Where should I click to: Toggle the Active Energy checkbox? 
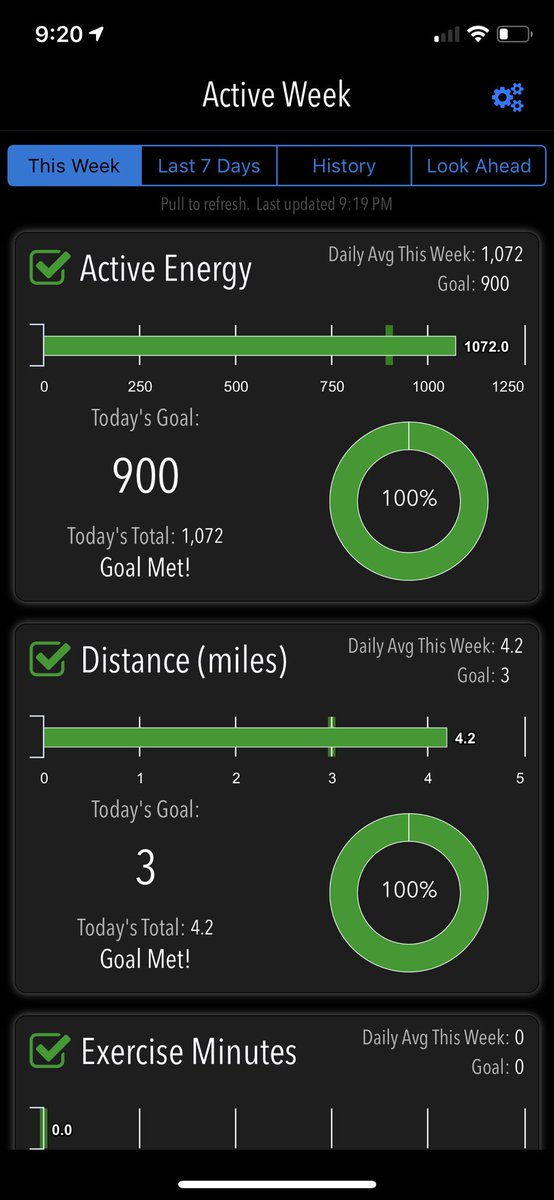click(49, 267)
